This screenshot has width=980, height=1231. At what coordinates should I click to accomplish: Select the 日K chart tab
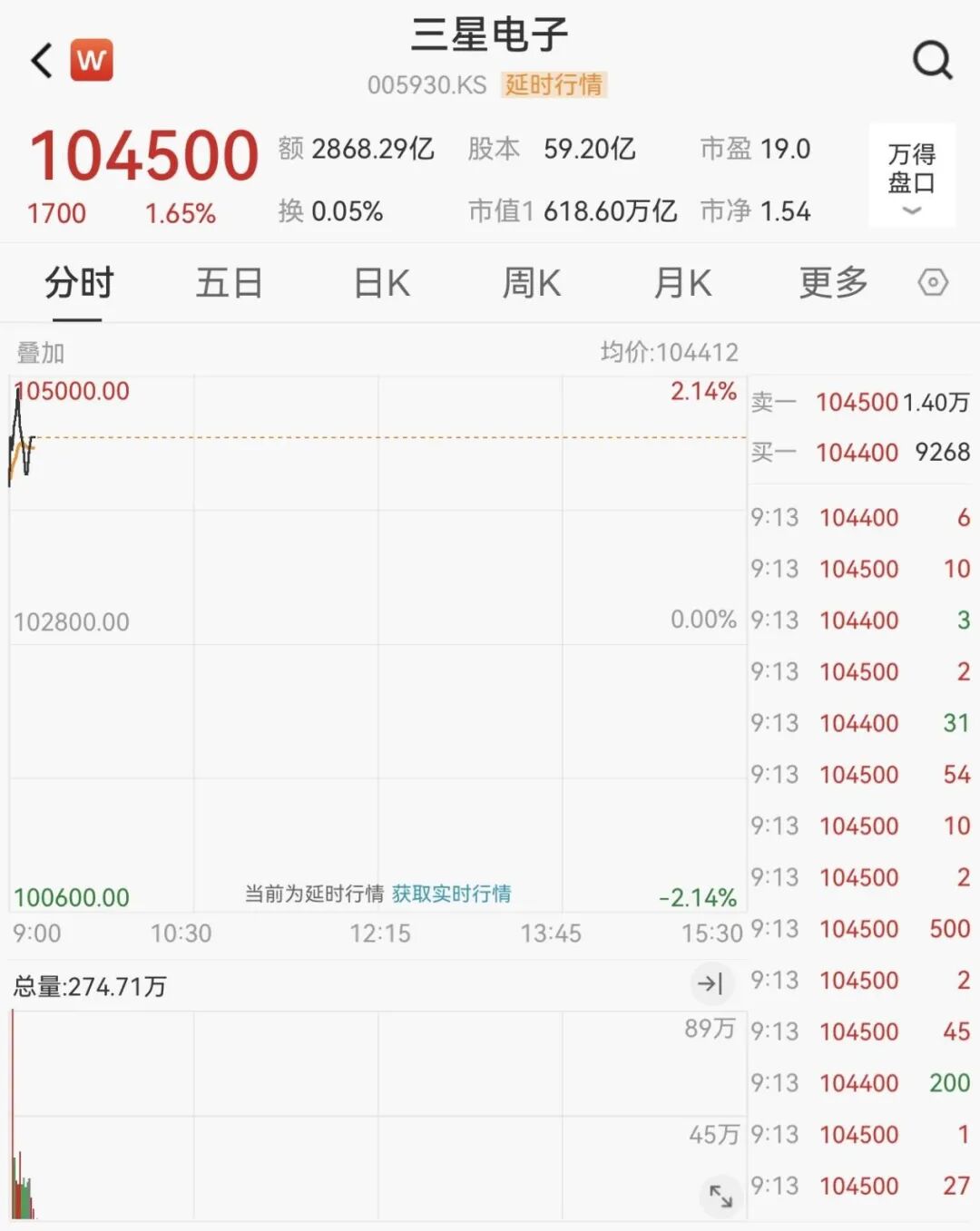[381, 283]
